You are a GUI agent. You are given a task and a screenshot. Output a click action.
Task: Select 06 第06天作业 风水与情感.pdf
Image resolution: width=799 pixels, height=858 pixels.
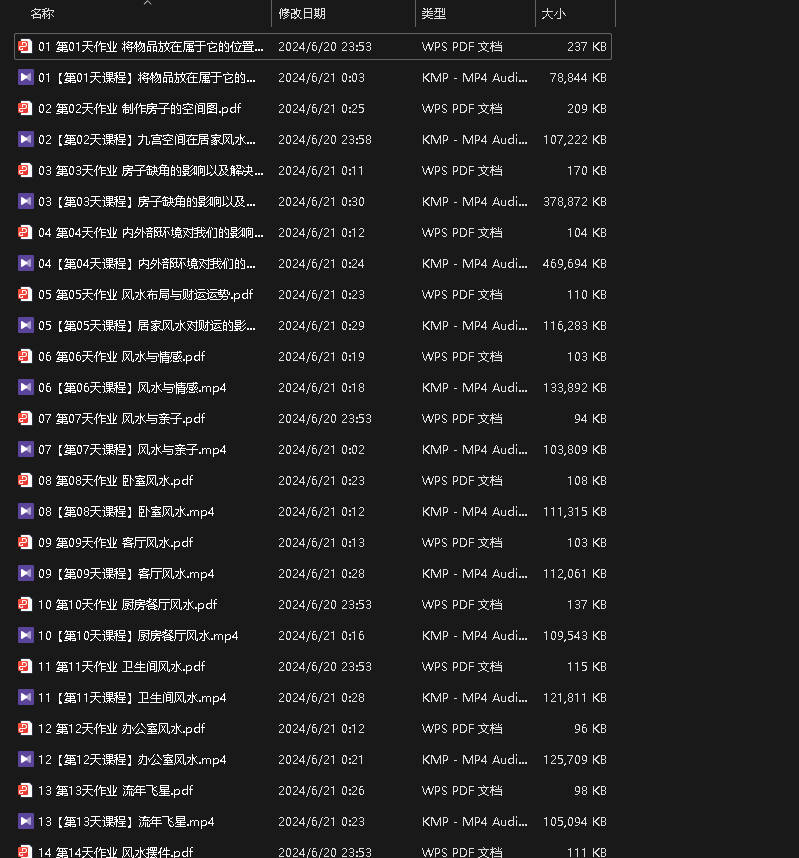point(121,357)
